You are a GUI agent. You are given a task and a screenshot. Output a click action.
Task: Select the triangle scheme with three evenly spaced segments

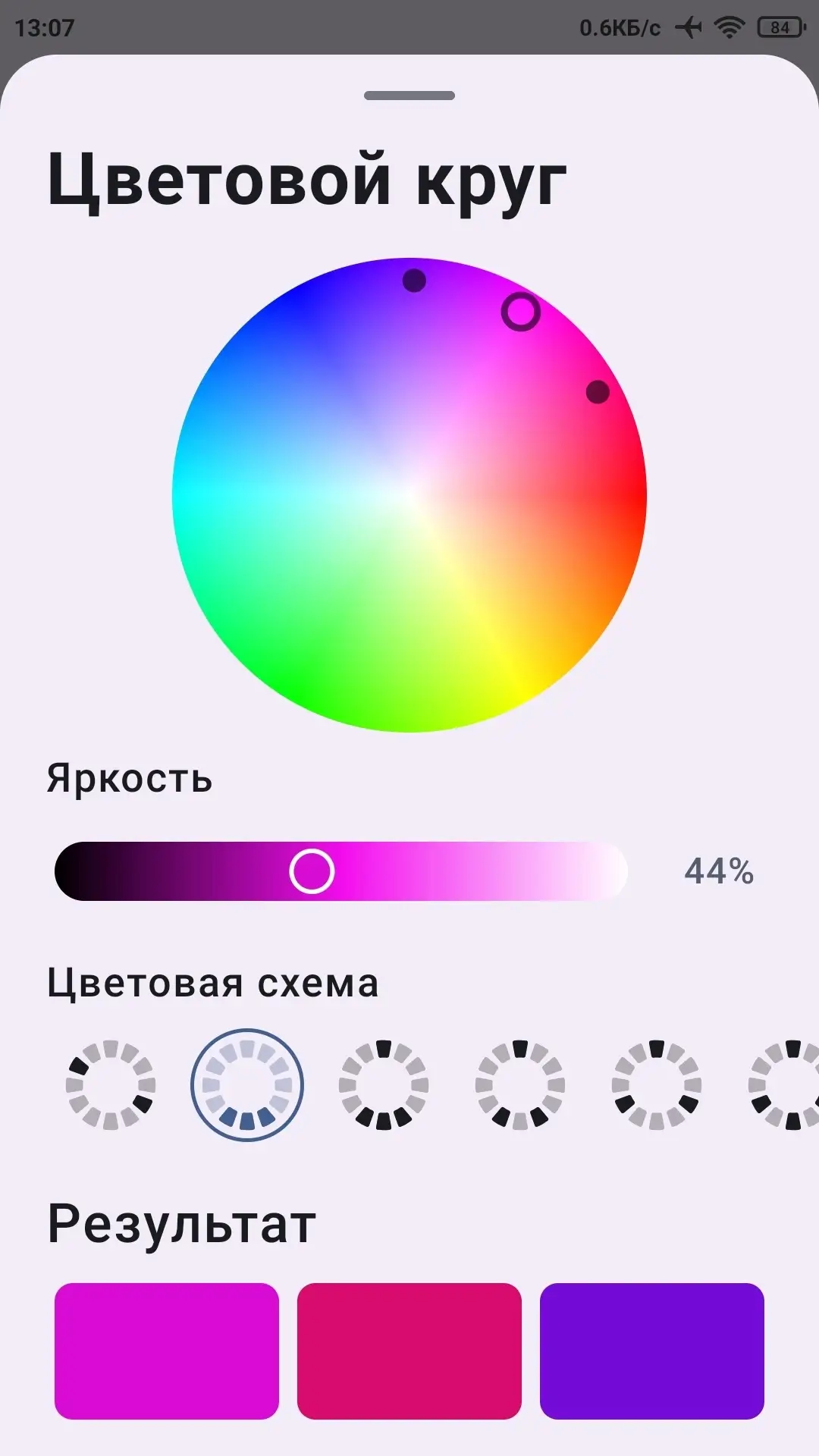[657, 1084]
